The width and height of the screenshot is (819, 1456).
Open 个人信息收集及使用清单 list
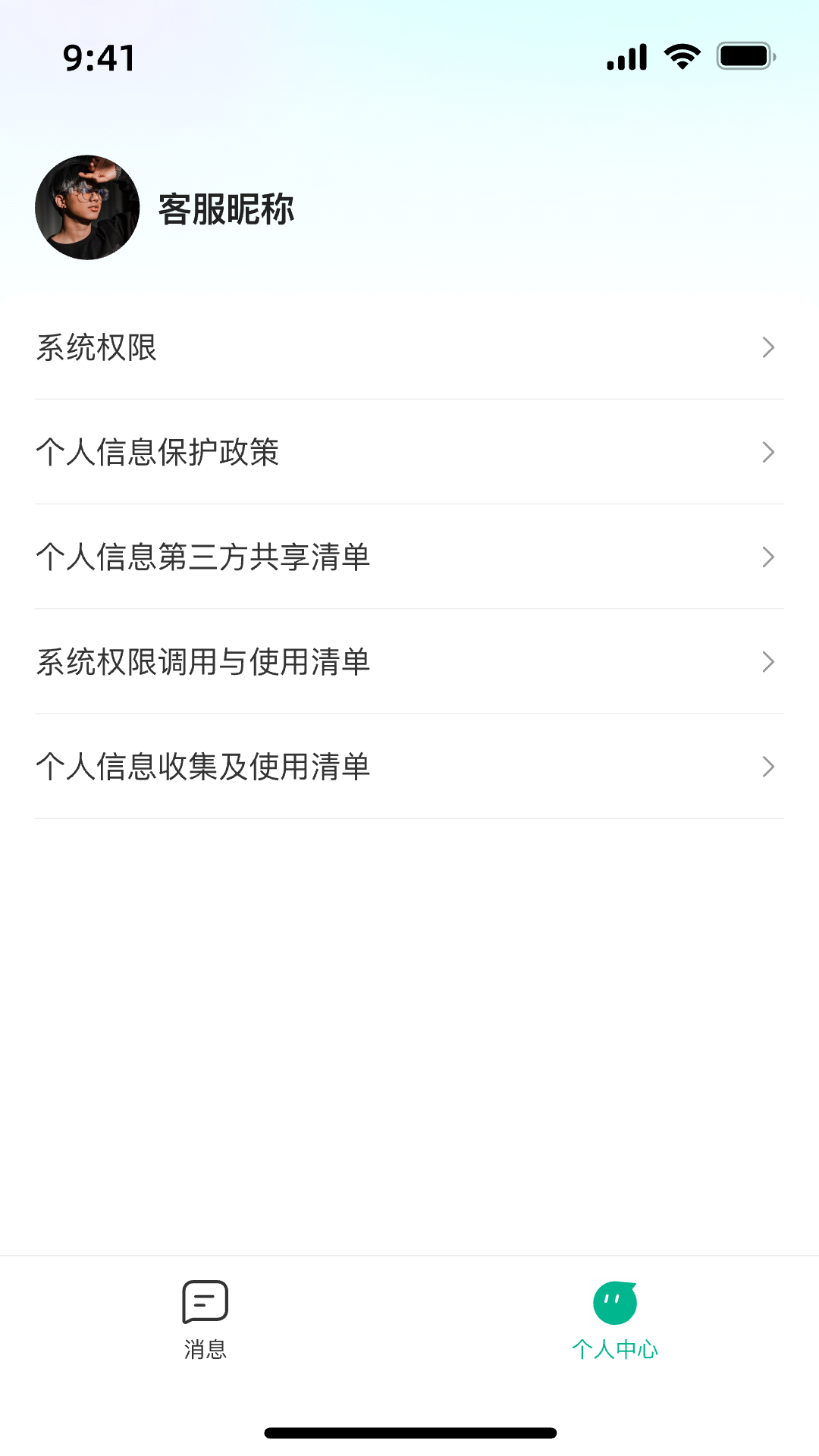203,767
